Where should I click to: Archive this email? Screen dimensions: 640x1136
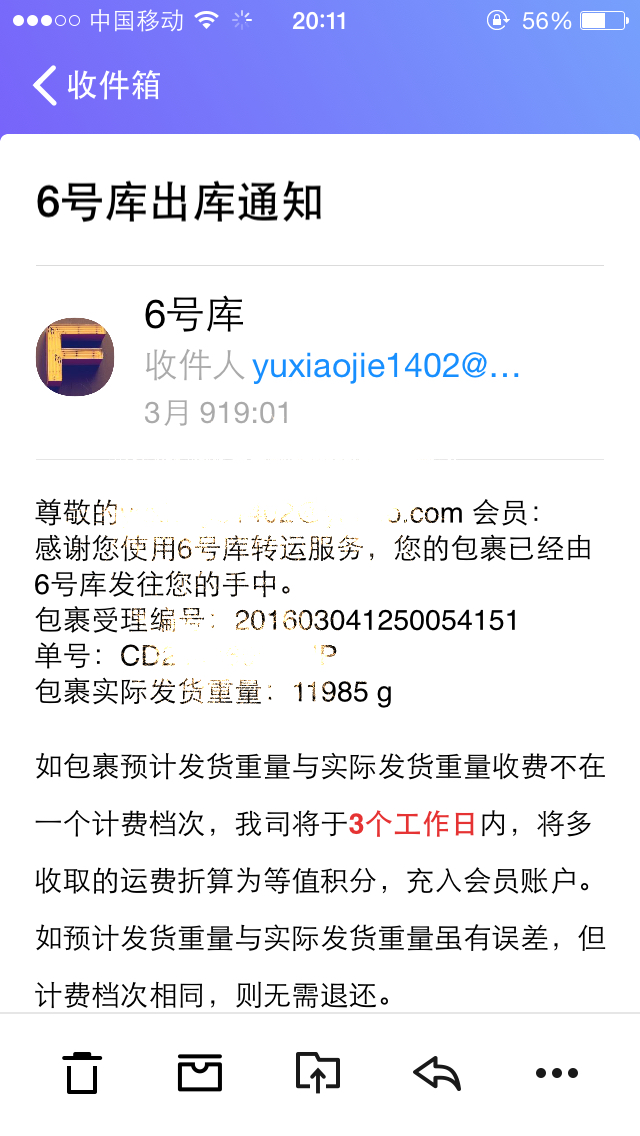point(200,1074)
